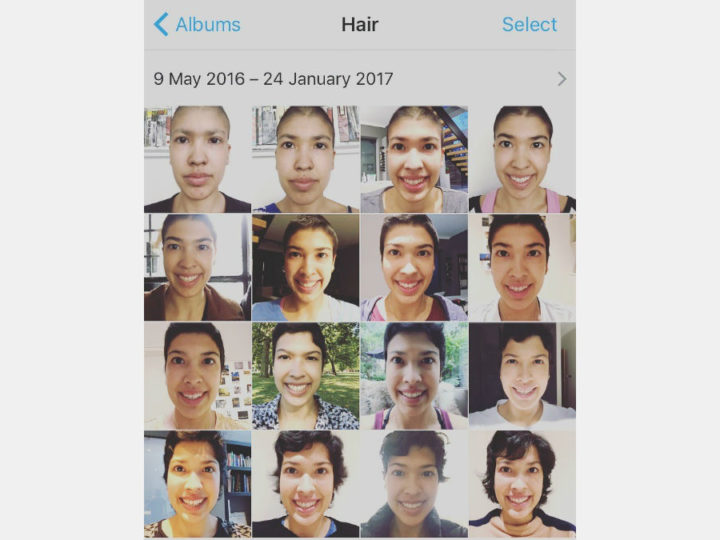
Task: Expand the 9 May 2016 date range chevron
Action: point(561,79)
